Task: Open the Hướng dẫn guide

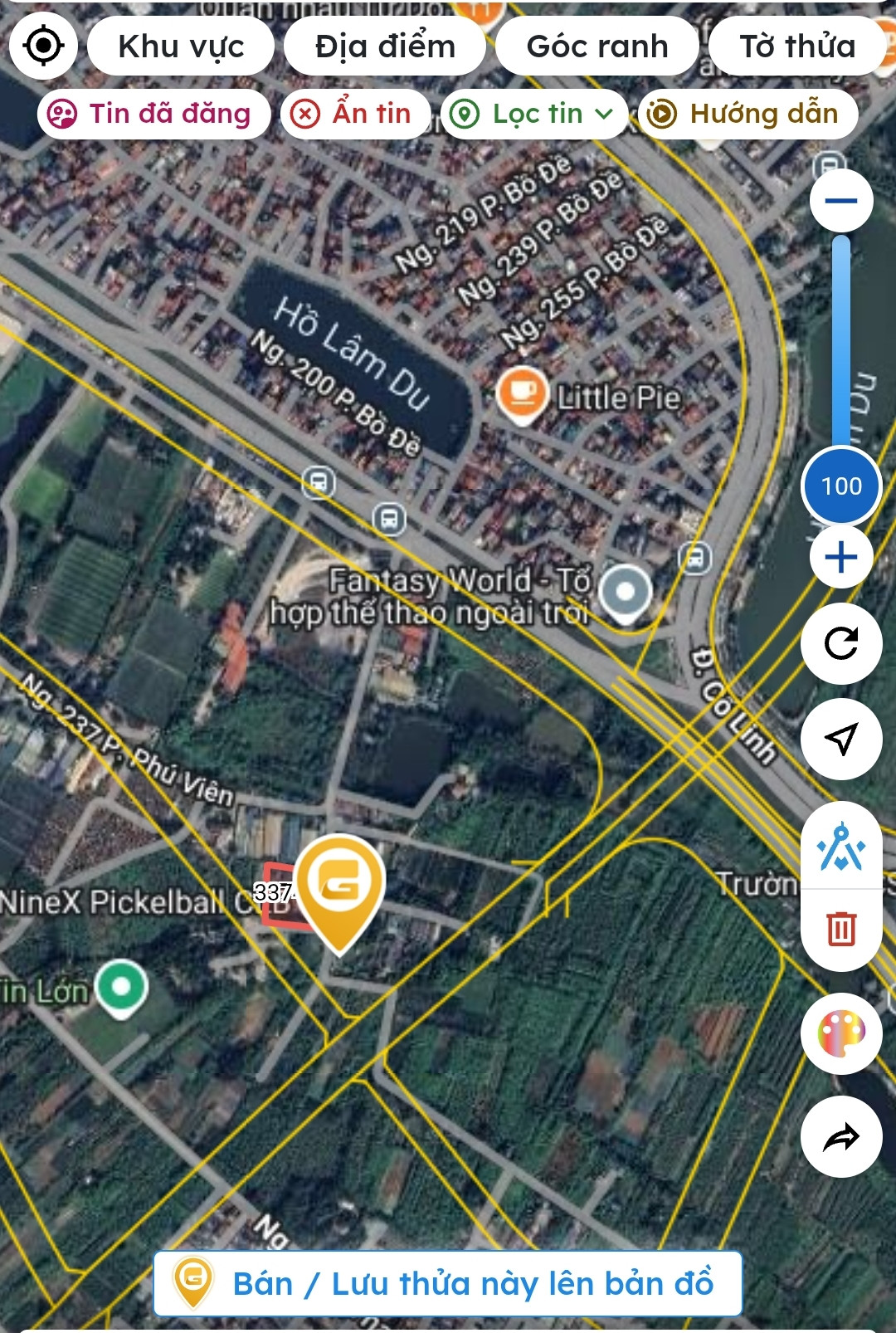Action: [747, 114]
